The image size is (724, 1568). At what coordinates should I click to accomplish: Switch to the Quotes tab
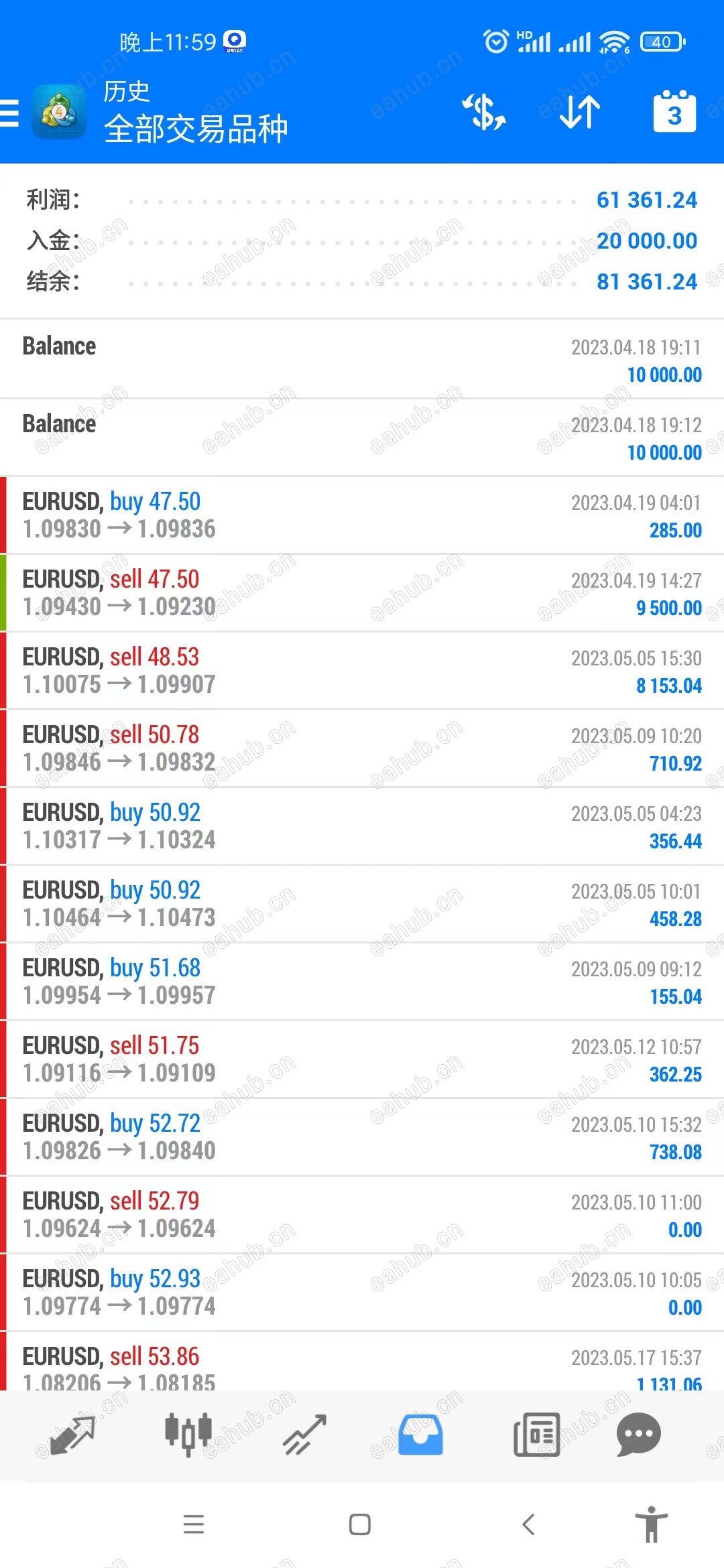[71, 1435]
